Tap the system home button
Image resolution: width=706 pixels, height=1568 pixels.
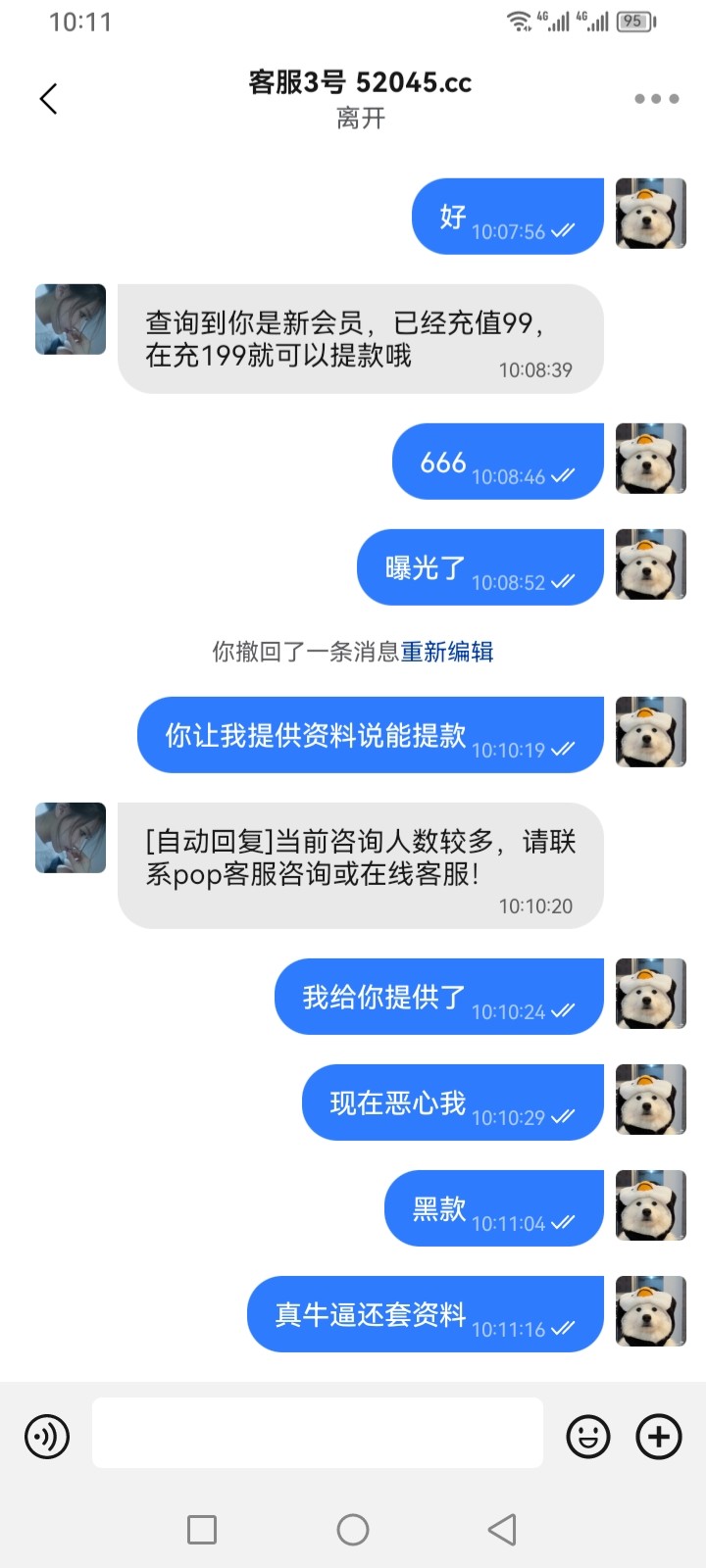tap(353, 1529)
